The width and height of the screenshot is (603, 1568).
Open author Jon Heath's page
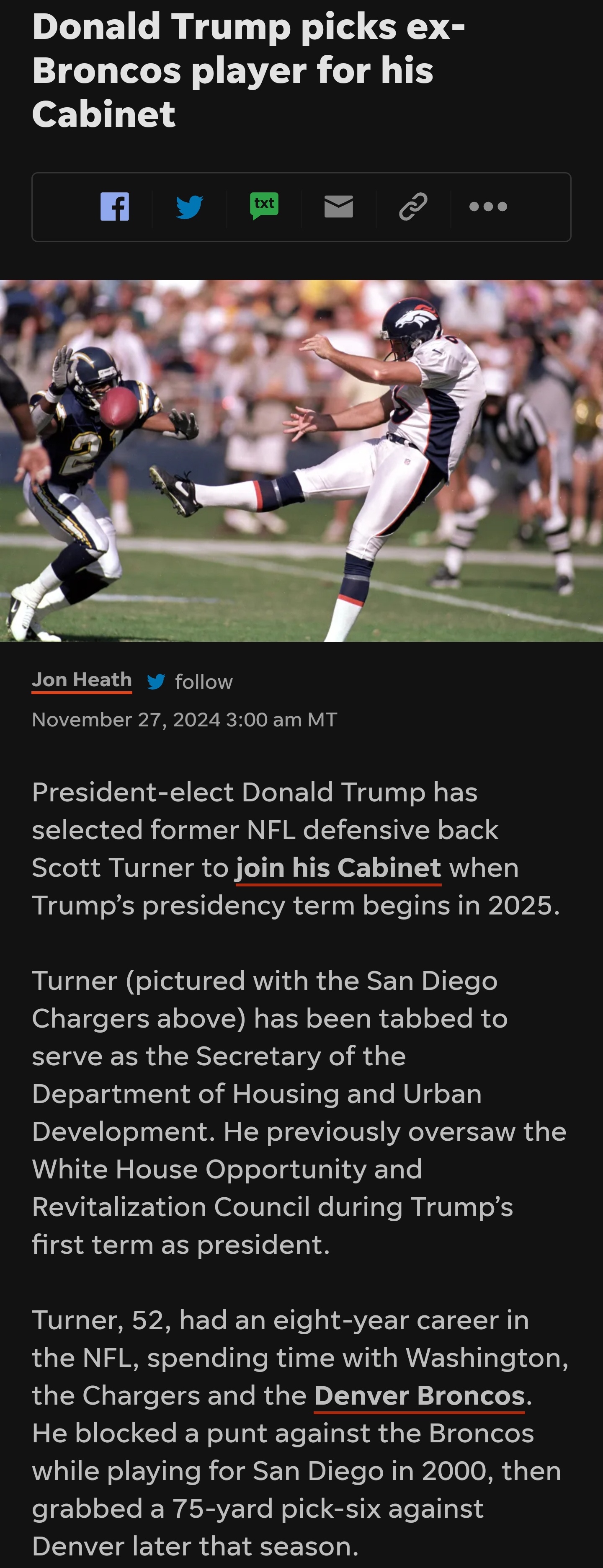82,680
